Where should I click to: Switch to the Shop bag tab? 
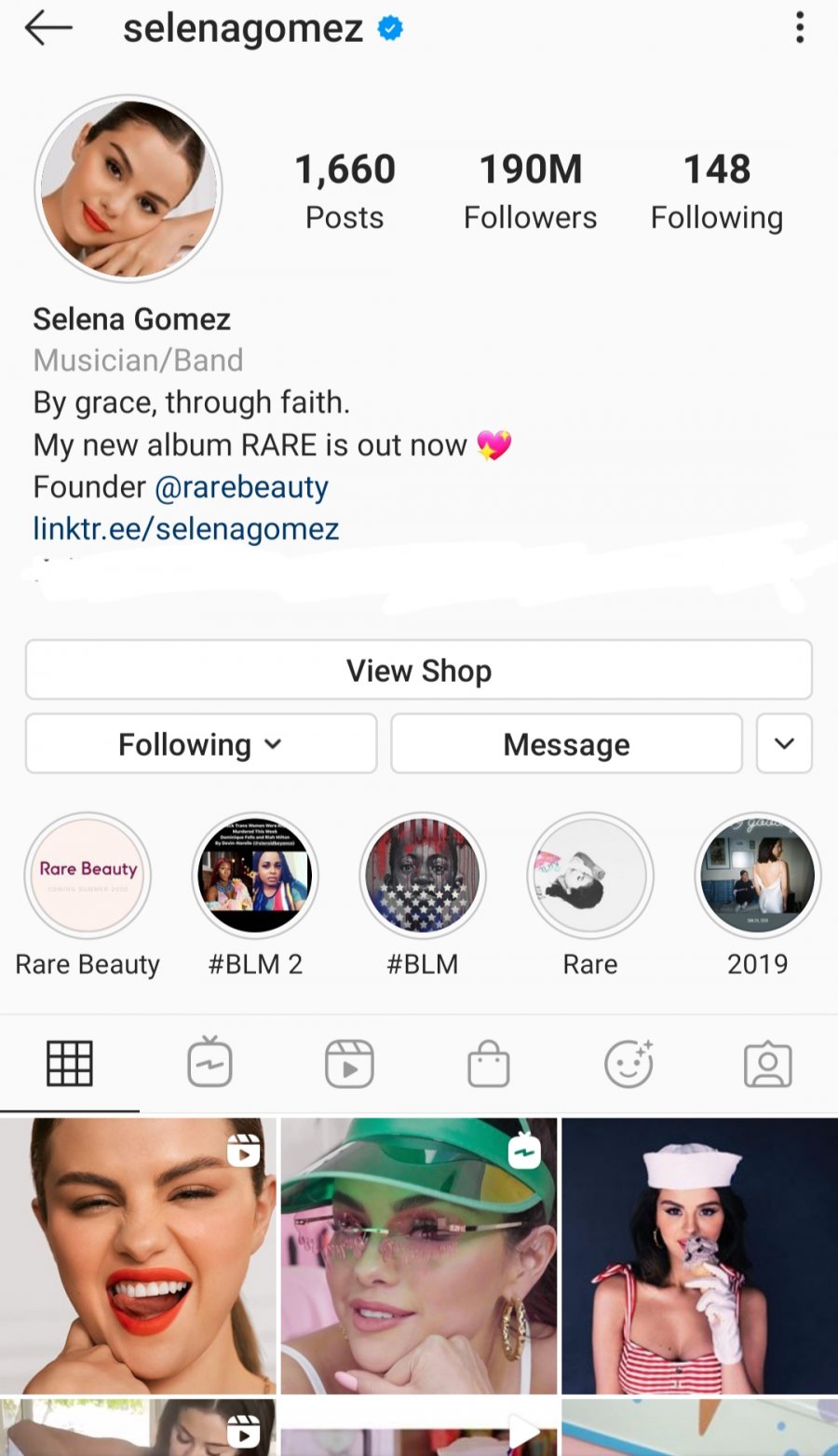[489, 1064]
